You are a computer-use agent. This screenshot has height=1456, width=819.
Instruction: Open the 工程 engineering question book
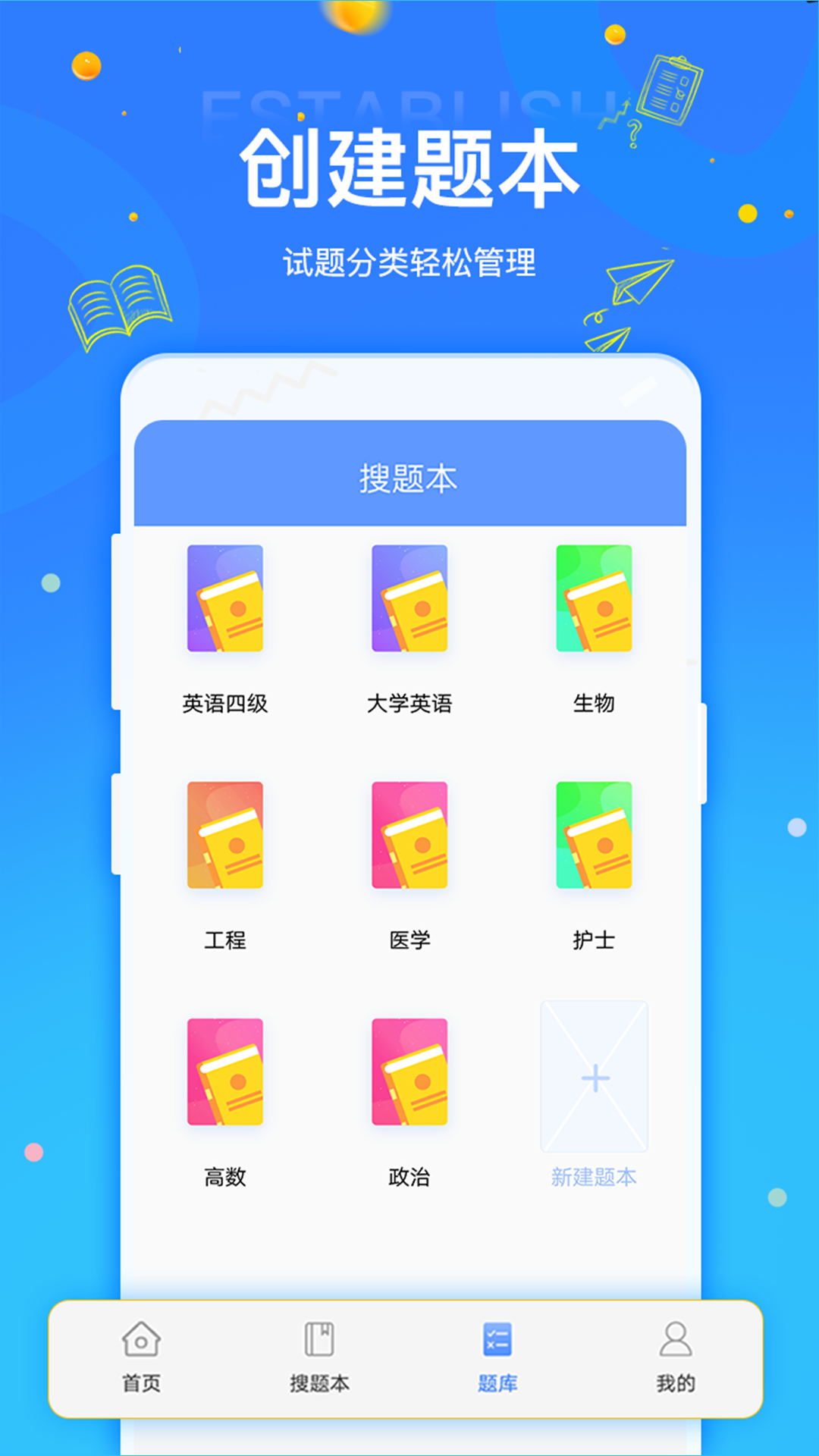(x=225, y=836)
